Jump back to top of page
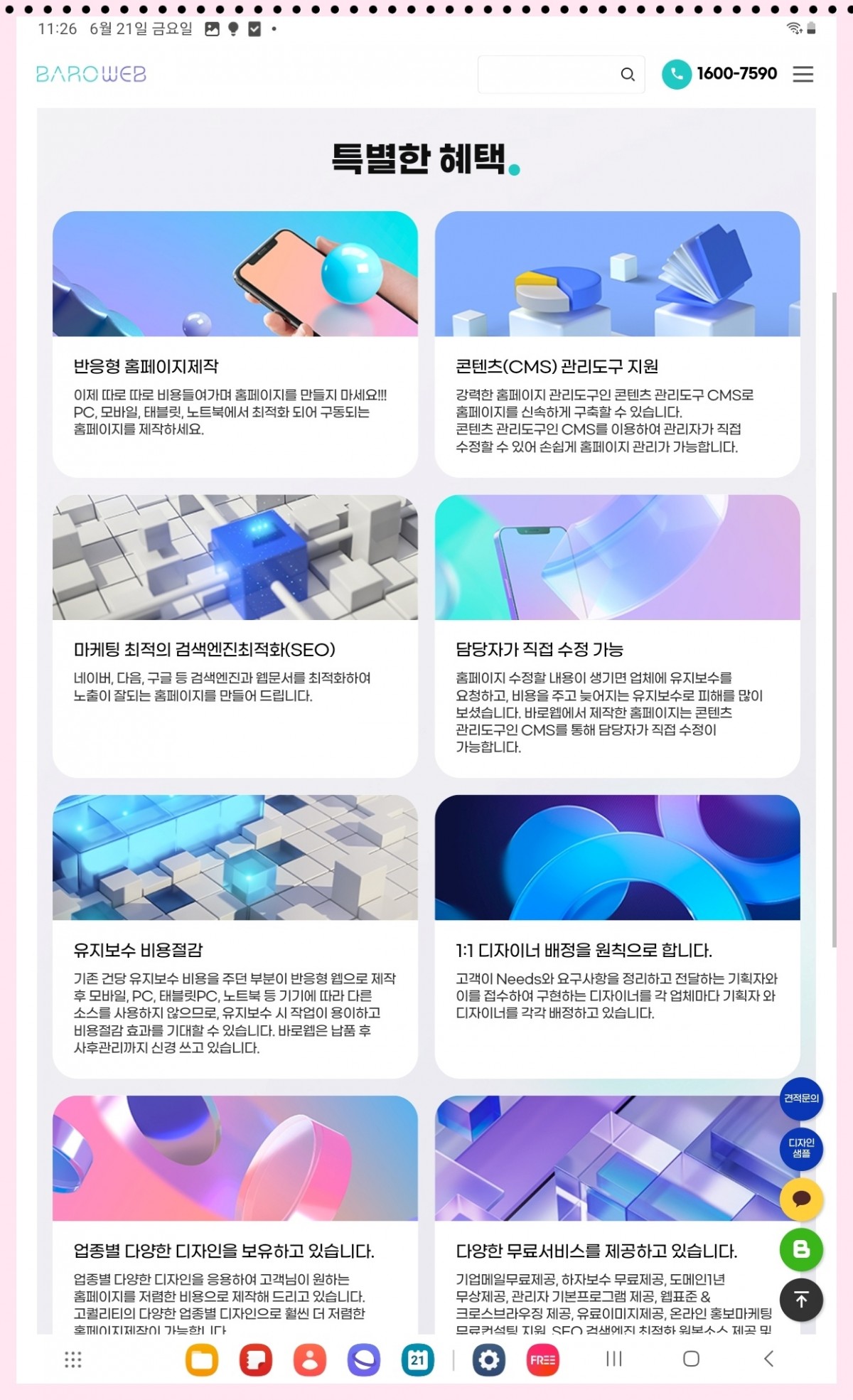853x1400 pixels. coord(801,1300)
